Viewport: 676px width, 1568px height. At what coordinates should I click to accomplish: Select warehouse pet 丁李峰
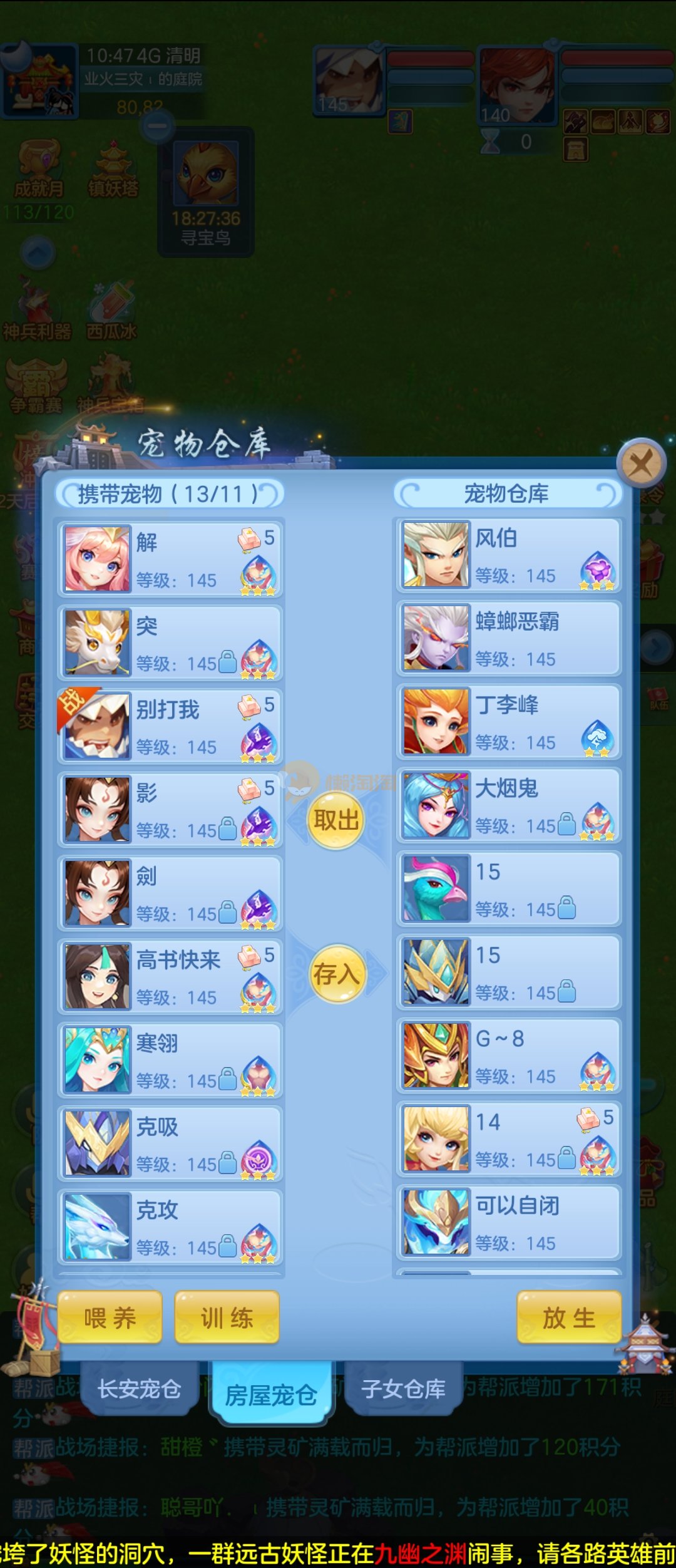[x=508, y=721]
